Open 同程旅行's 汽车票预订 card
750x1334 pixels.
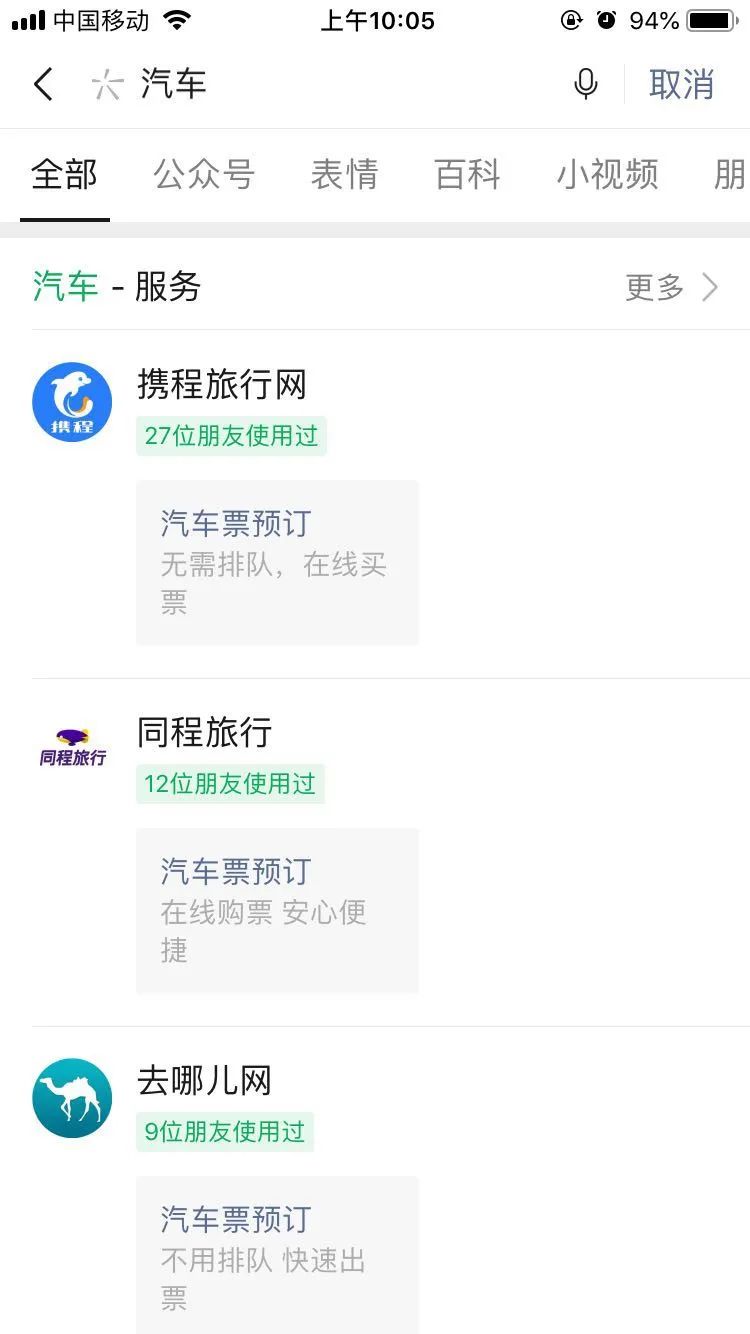277,910
